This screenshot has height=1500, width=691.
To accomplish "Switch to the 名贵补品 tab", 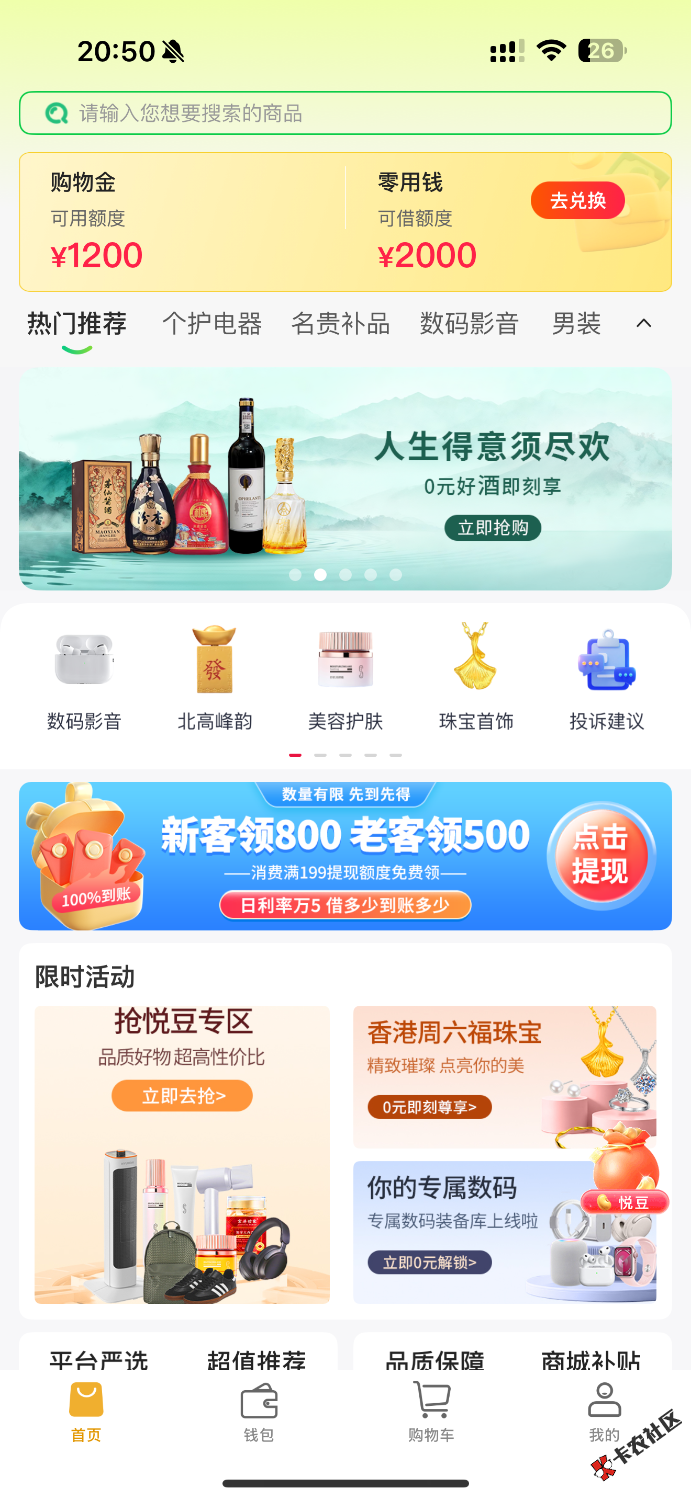I will pyautogui.click(x=340, y=324).
